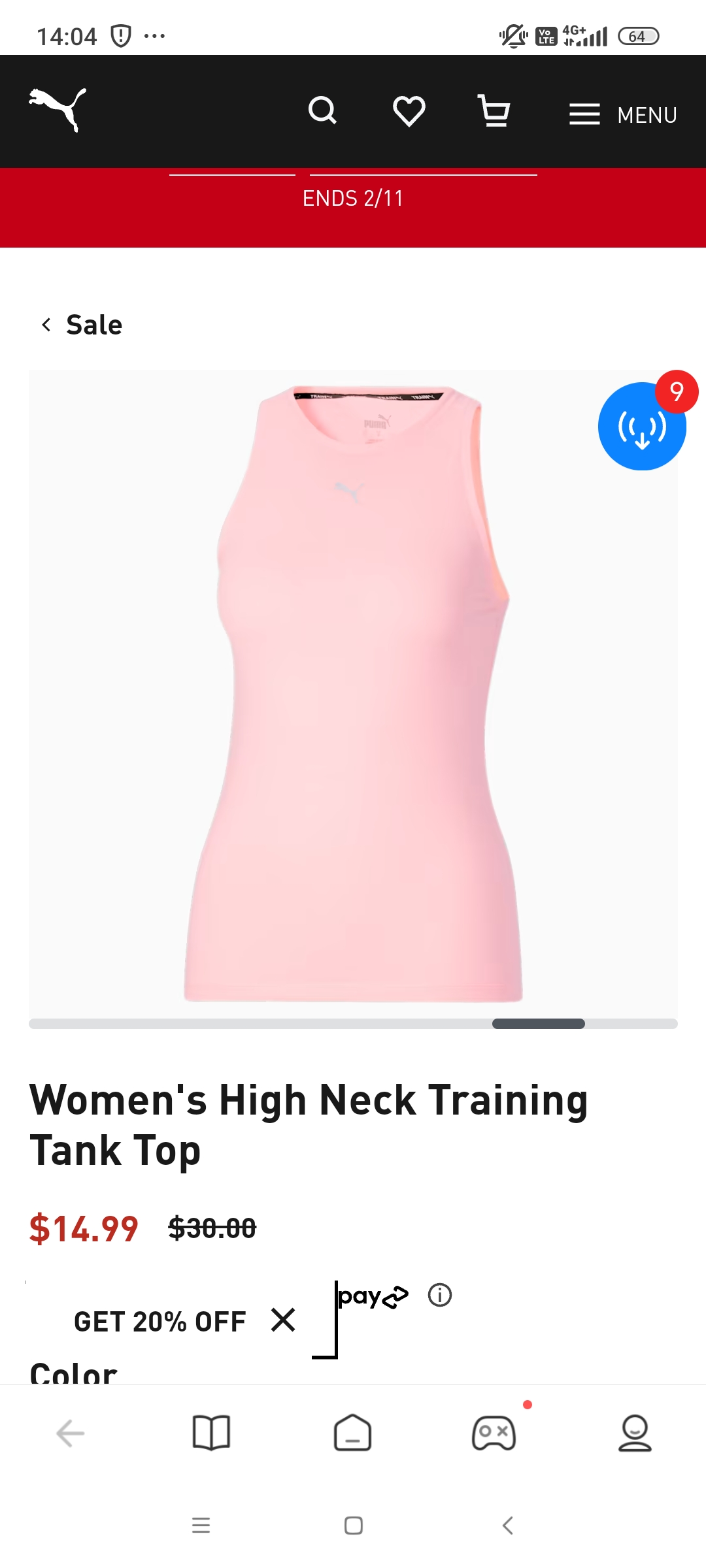Open the shopping cart
This screenshot has height=1568, width=706.
tap(494, 110)
